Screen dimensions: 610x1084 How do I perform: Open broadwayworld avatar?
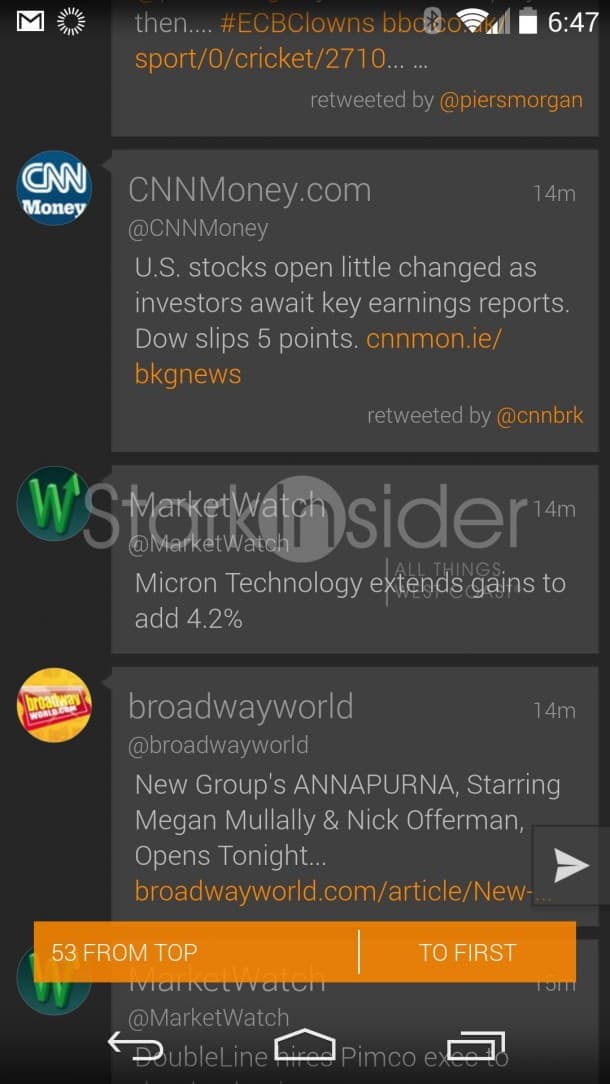(54, 705)
